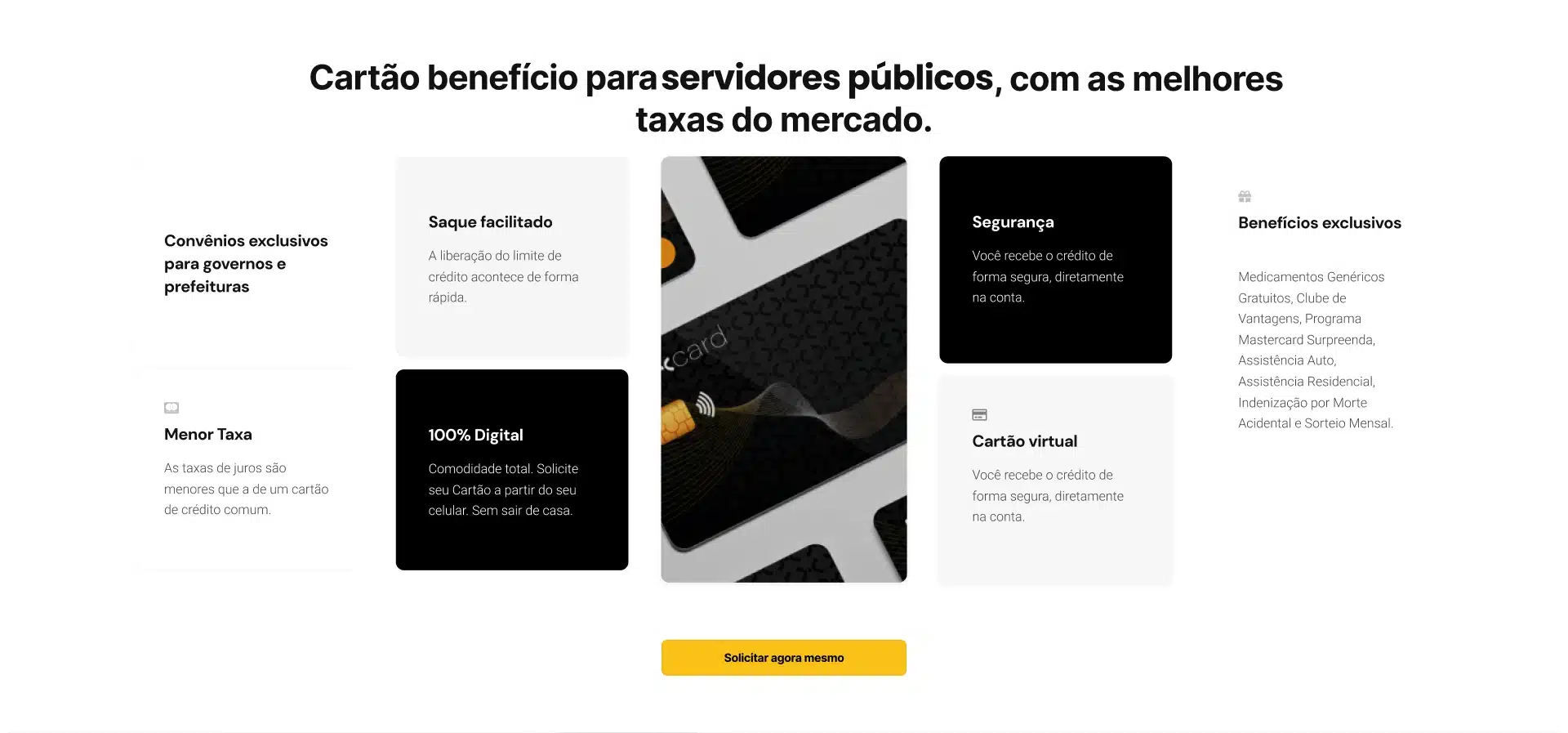
Task: Tap the 'Solicitar agora mesmo' button
Action: (783, 658)
